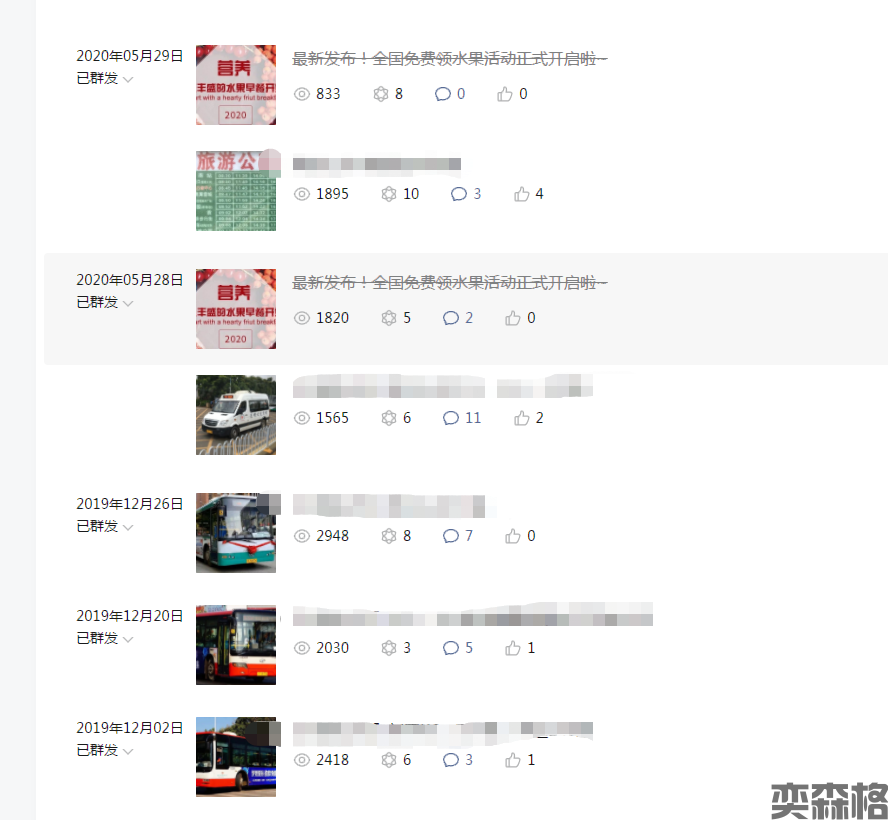Open the bus article thumbnail from 2019年12月26日
This screenshot has width=888, height=820.
click(236, 533)
